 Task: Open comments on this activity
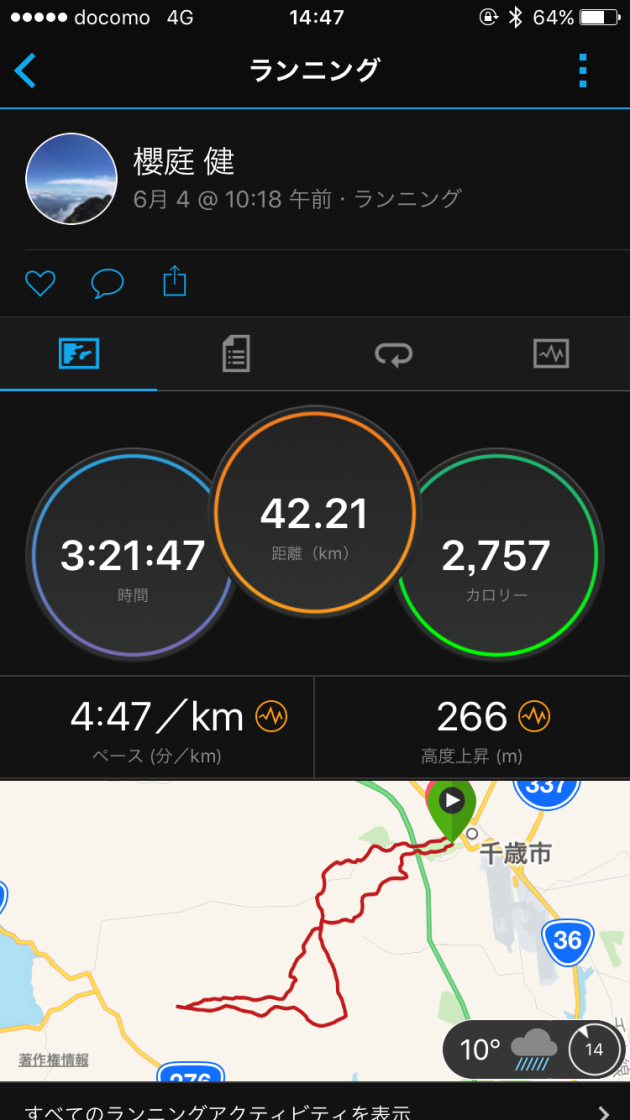pyautogui.click(x=107, y=284)
